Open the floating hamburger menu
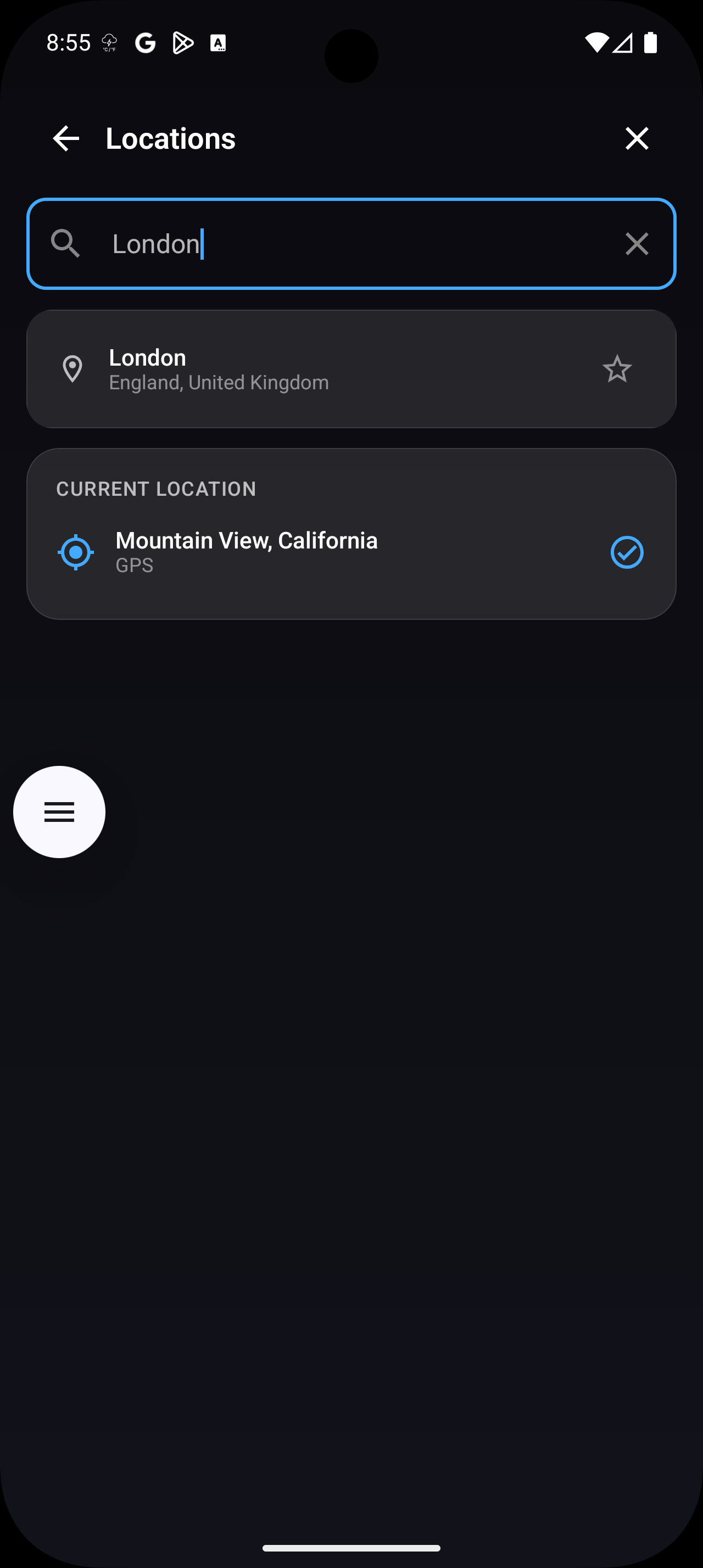This screenshot has width=703, height=1568. (58, 811)
